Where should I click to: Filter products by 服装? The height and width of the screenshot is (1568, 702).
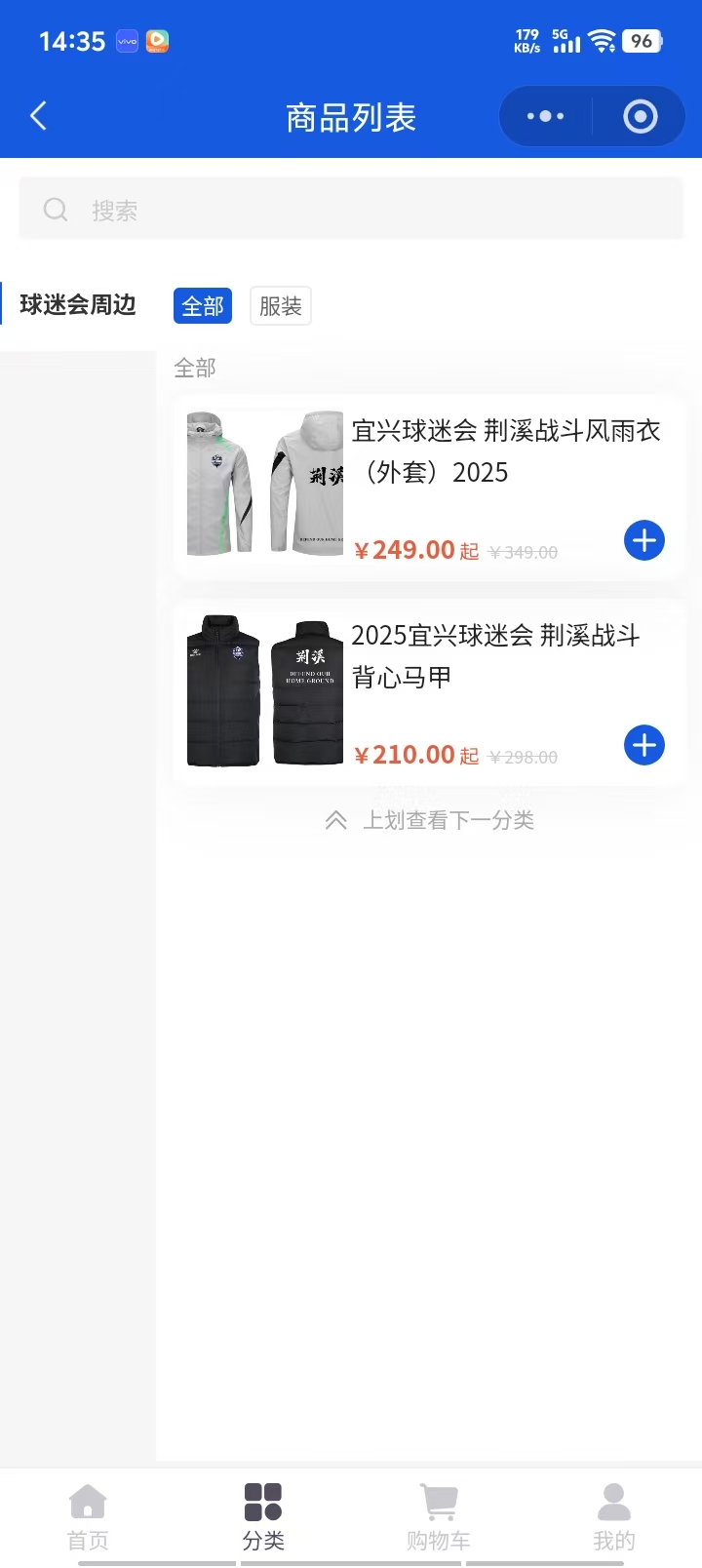tap(281, 306)
